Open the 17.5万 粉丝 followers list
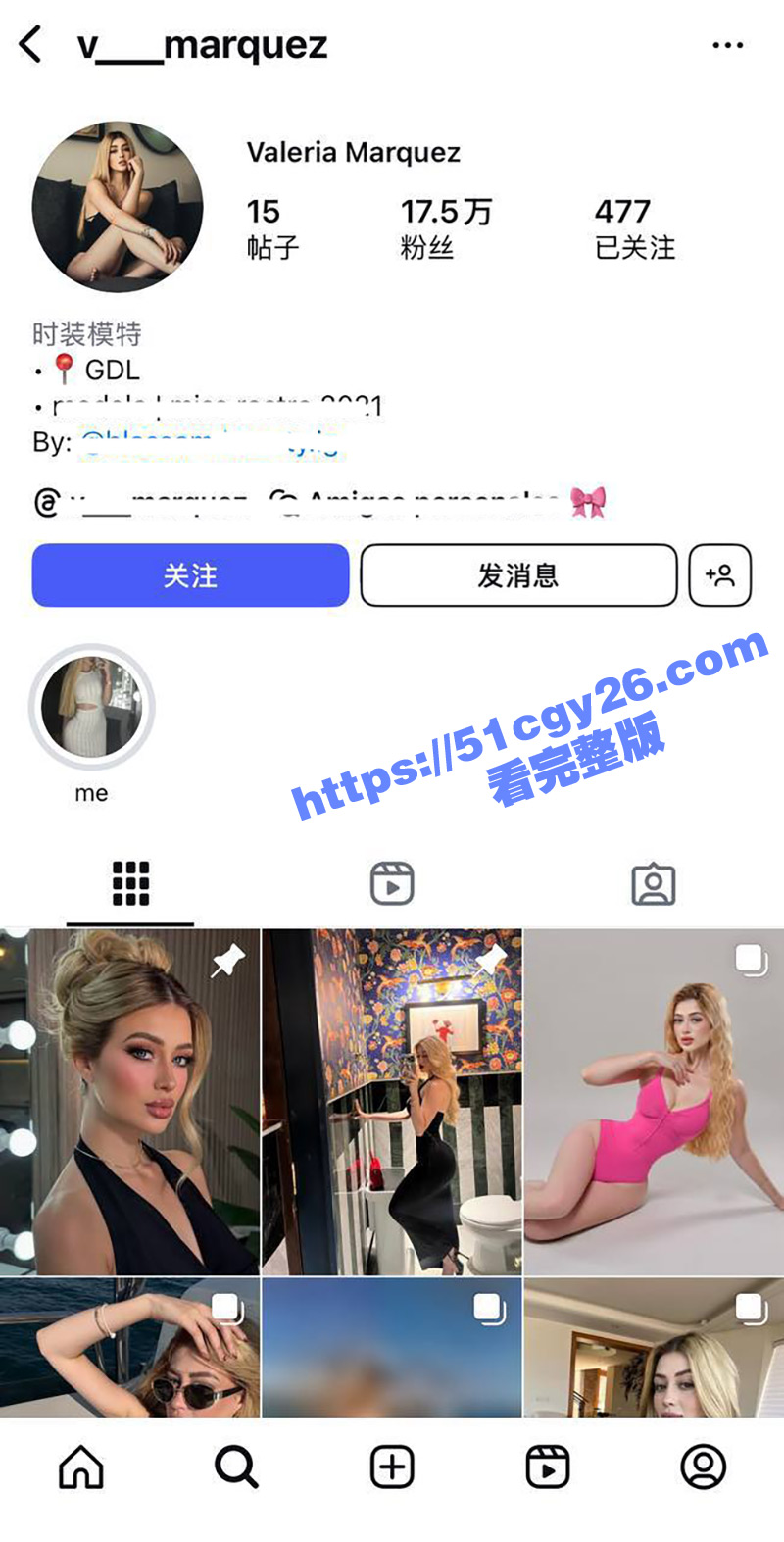The height and width of the screenshot is (1542, 784). 446,228
